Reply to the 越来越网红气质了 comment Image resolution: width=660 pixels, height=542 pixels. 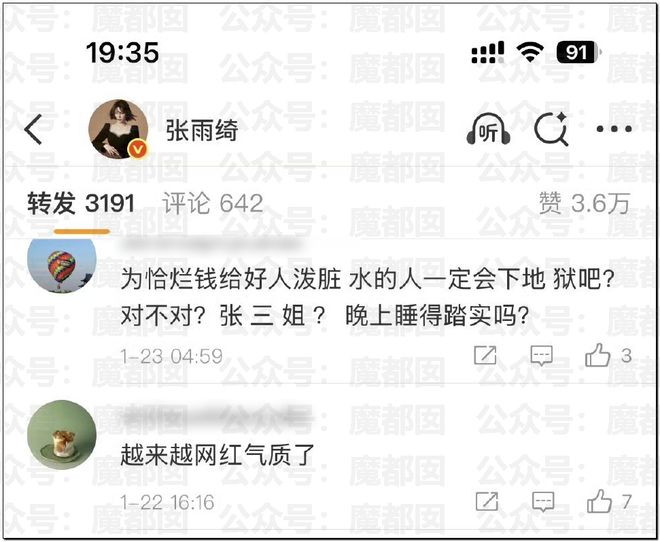(541, 501)
